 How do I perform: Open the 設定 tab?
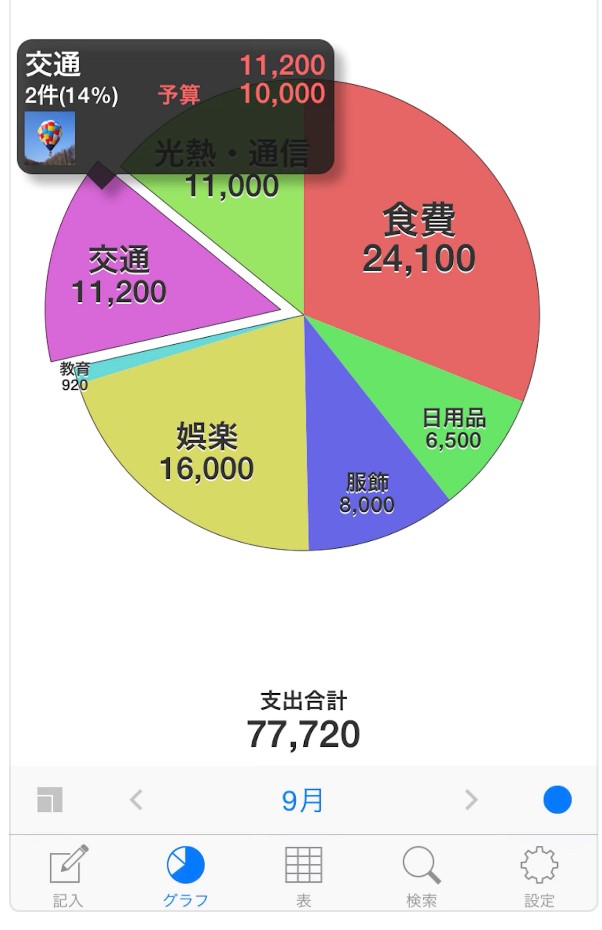pyautogui.click(x=539, y=874)
